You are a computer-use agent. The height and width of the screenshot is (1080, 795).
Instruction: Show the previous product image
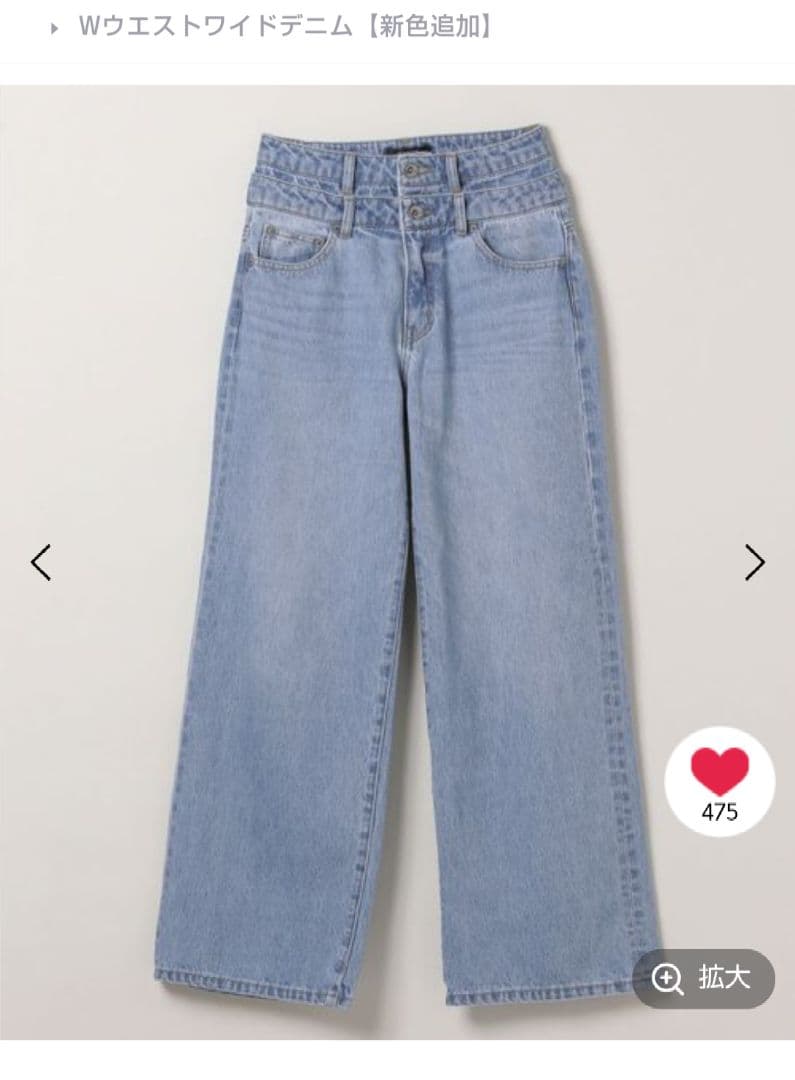(x=40, y=562)
